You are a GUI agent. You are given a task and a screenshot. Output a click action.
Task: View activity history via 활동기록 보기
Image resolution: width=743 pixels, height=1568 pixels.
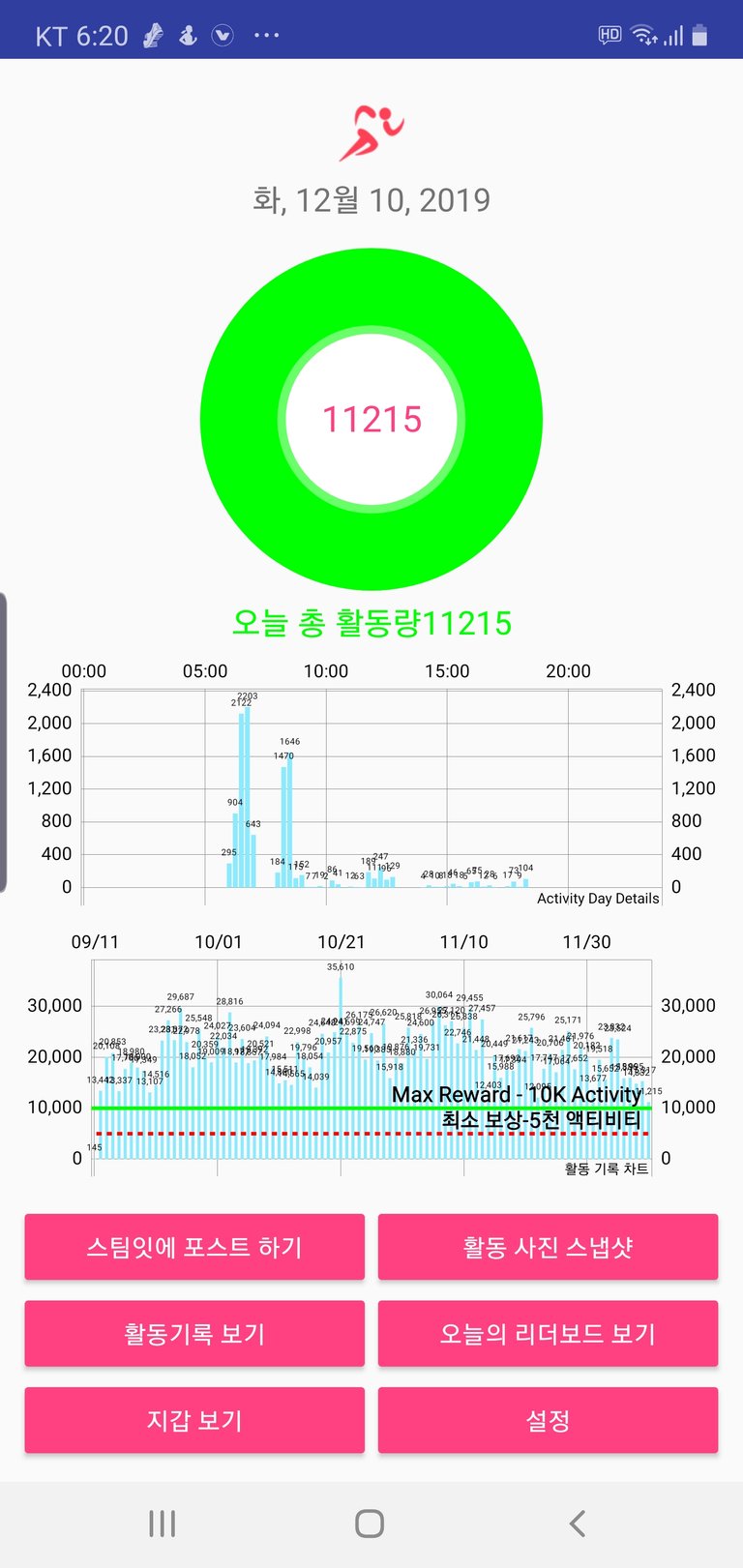pyautogui.click(x=194, y=1334)
